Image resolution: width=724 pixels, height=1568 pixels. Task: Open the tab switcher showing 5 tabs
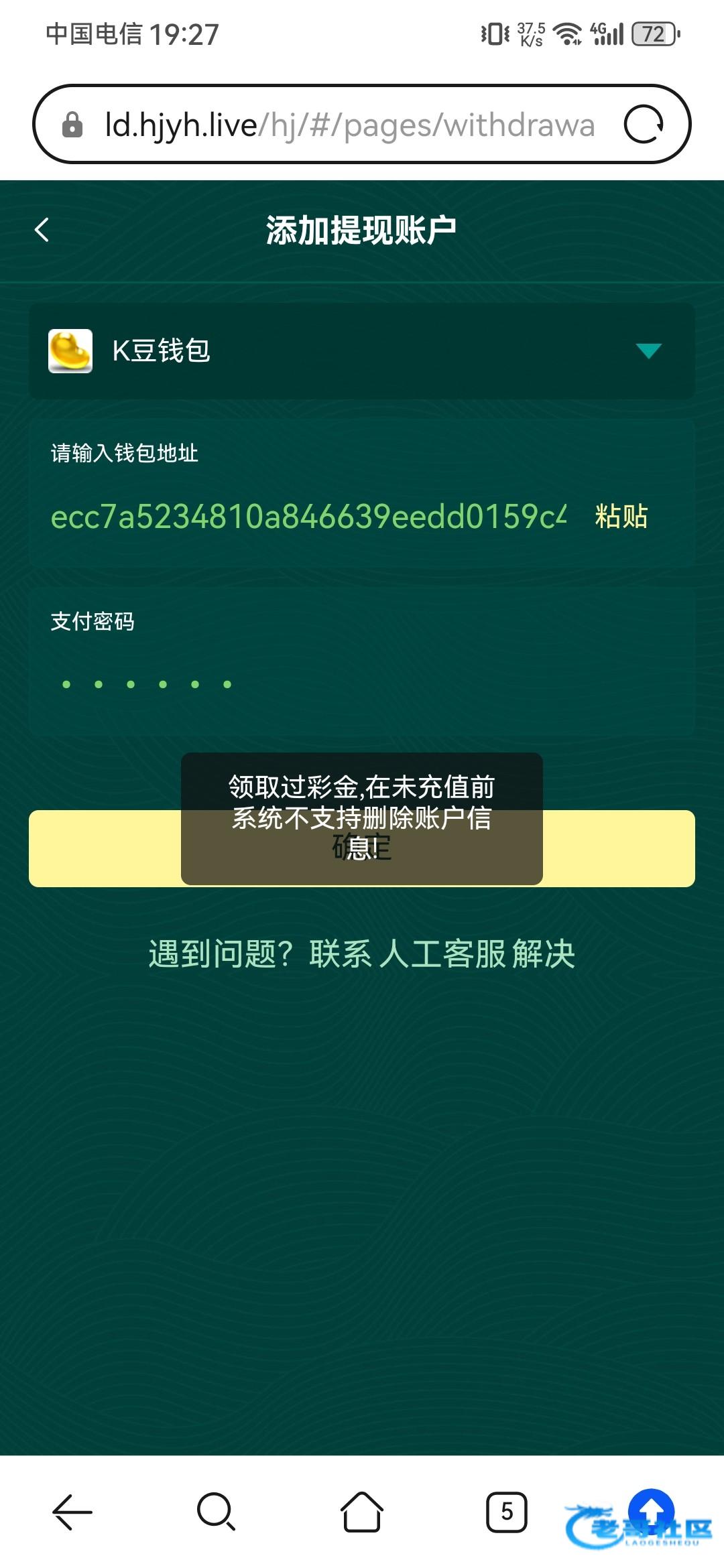pyautogui.click(x=506, y=1512)
